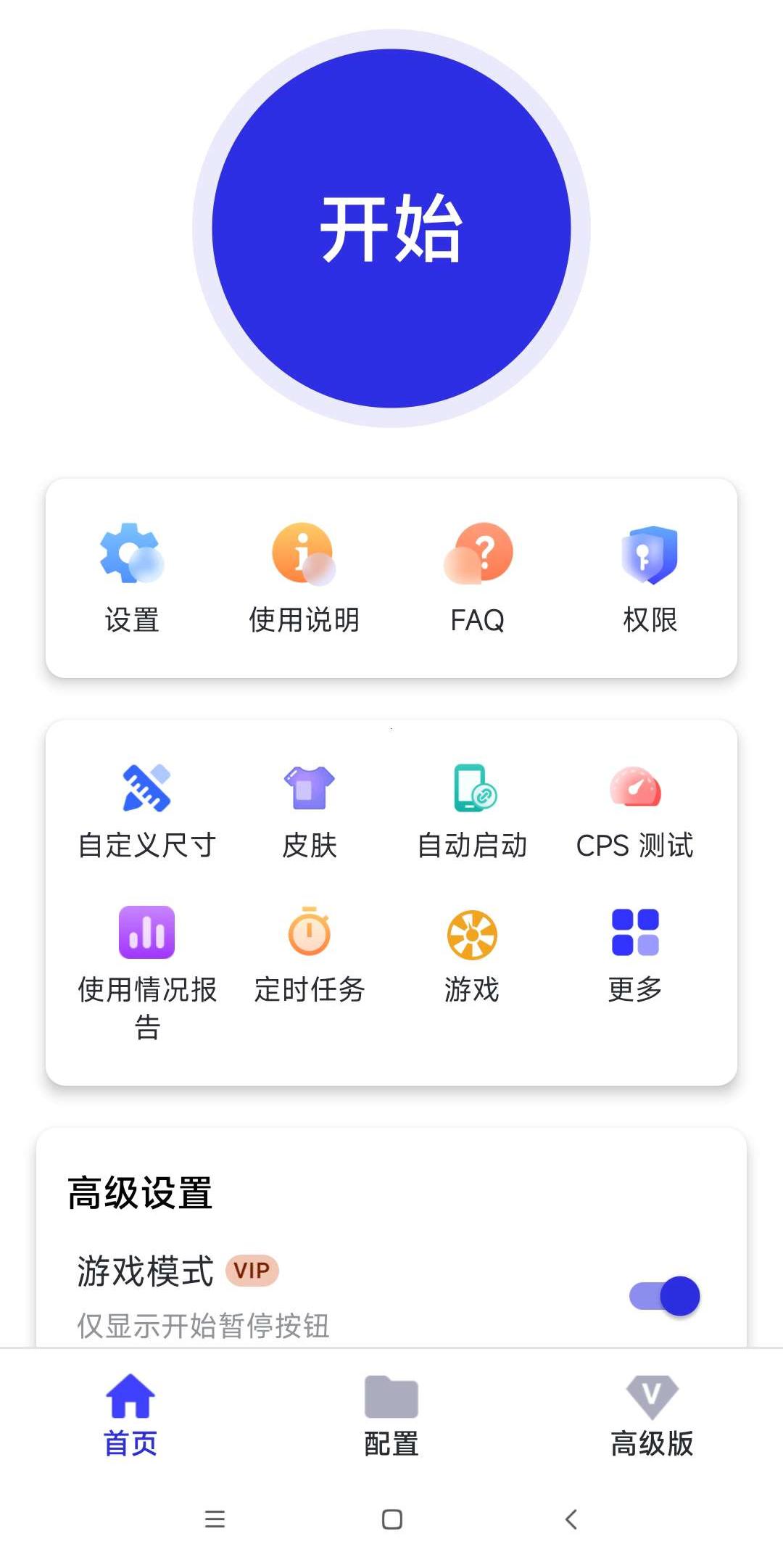Viewport: 783px width, 1568px height.
Task: Open the FAQ page
Action: [477, 578]
